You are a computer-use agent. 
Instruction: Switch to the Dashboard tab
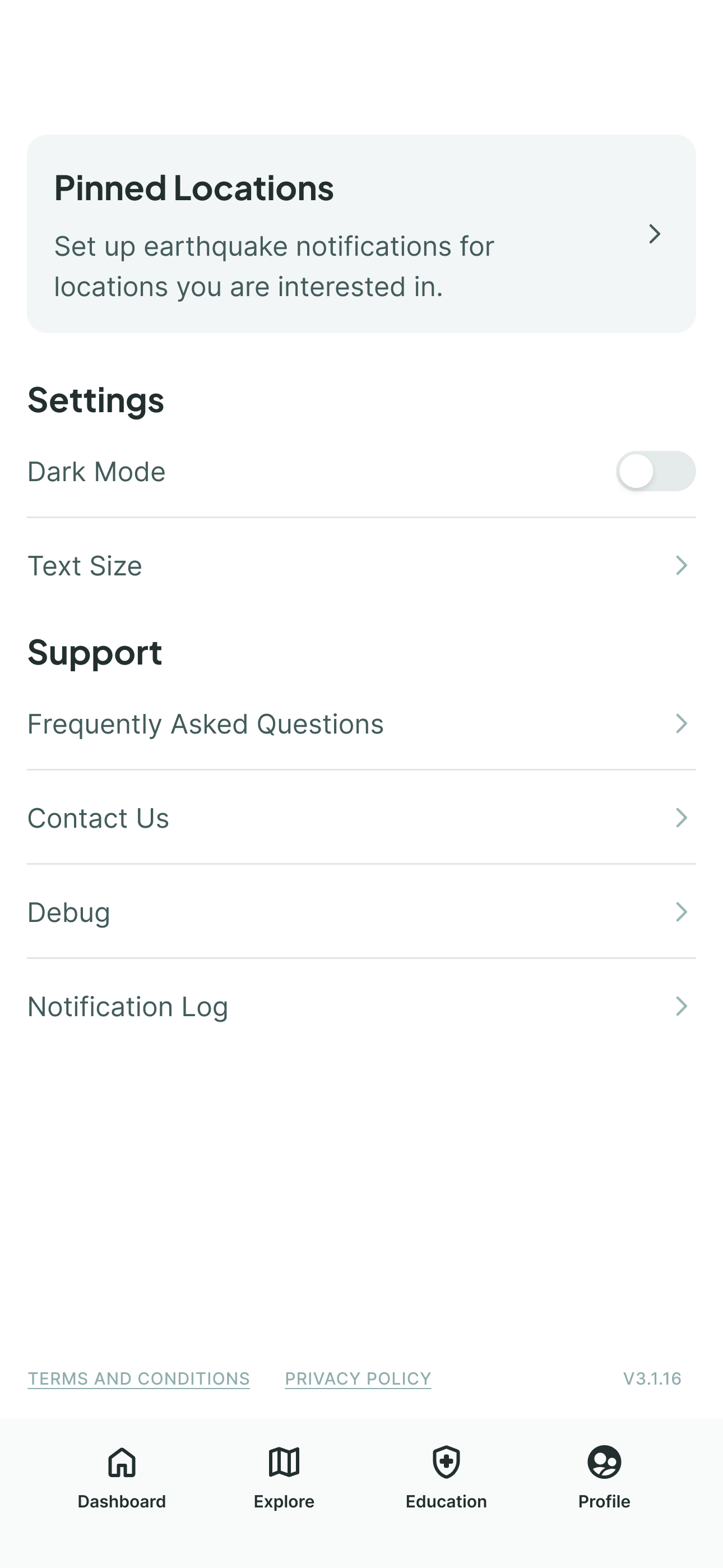[x=122, y=1477]
